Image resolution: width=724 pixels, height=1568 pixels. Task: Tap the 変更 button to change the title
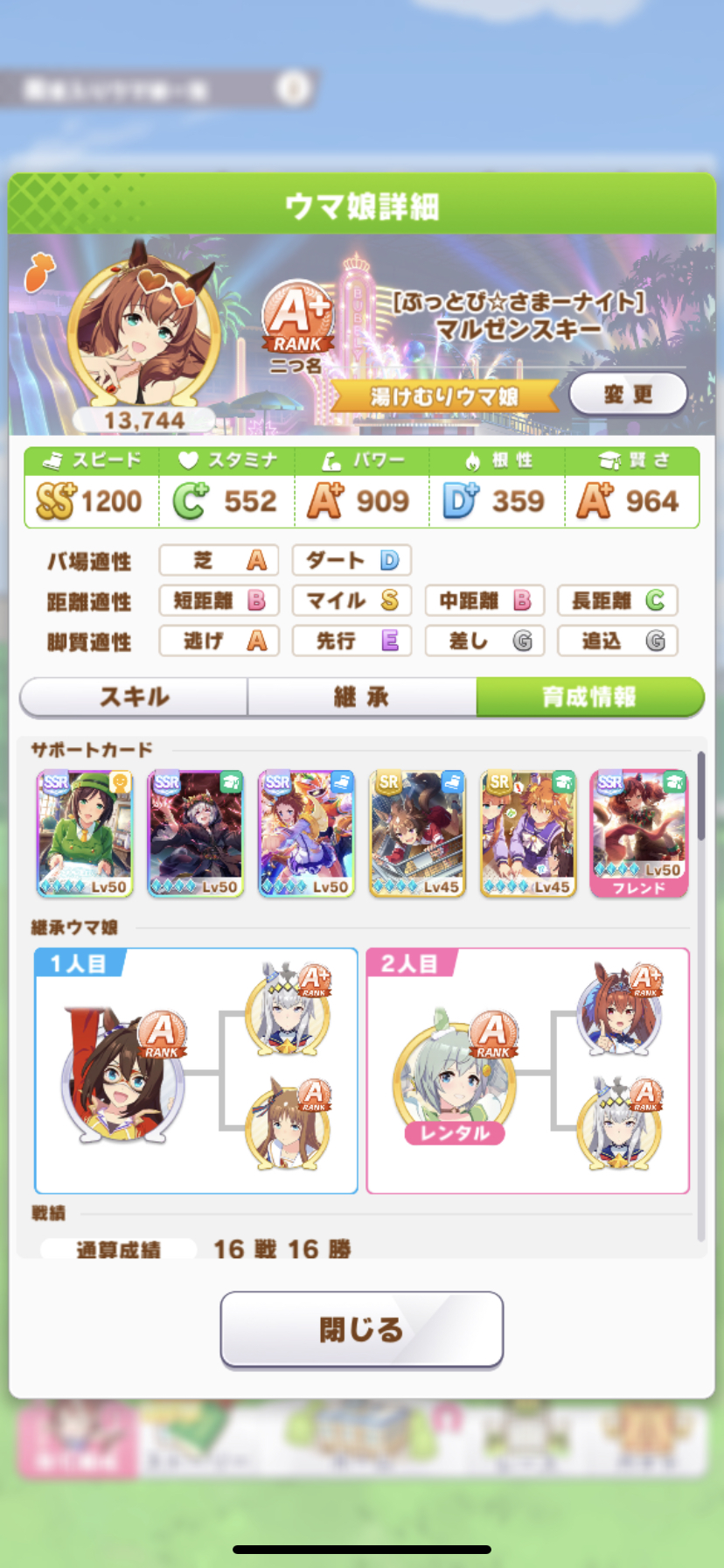click(x=628, y=395)
